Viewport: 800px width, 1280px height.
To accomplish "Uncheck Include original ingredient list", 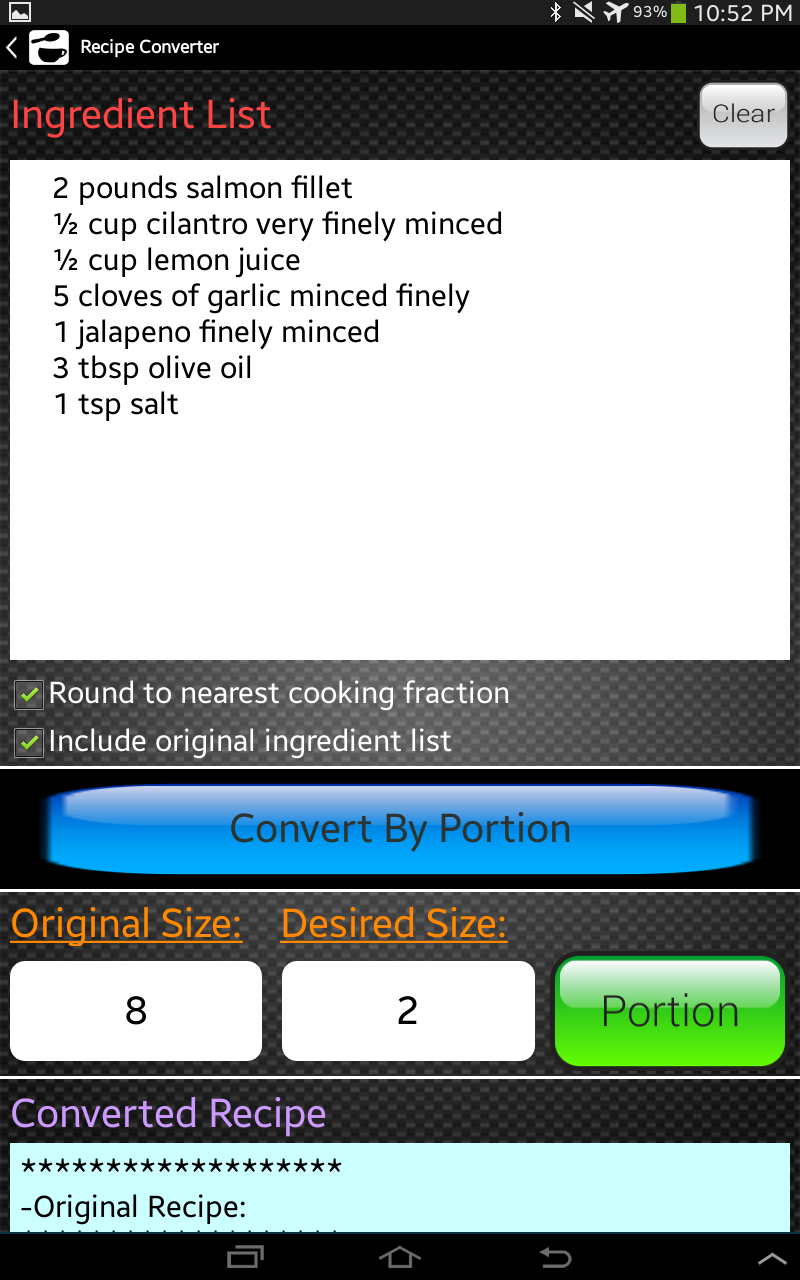I will [x=28, y=742].
